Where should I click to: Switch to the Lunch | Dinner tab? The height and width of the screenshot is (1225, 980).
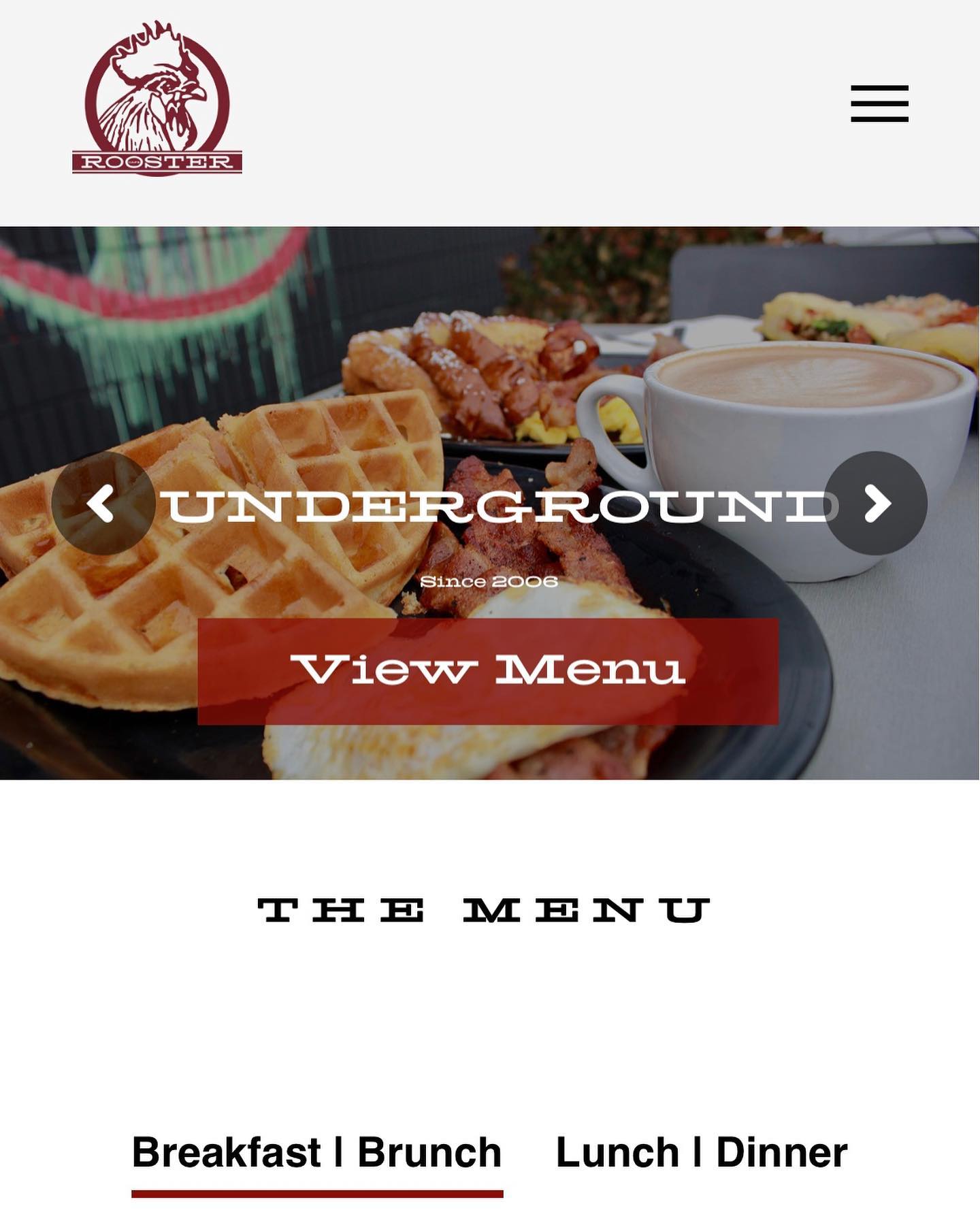702,1153
